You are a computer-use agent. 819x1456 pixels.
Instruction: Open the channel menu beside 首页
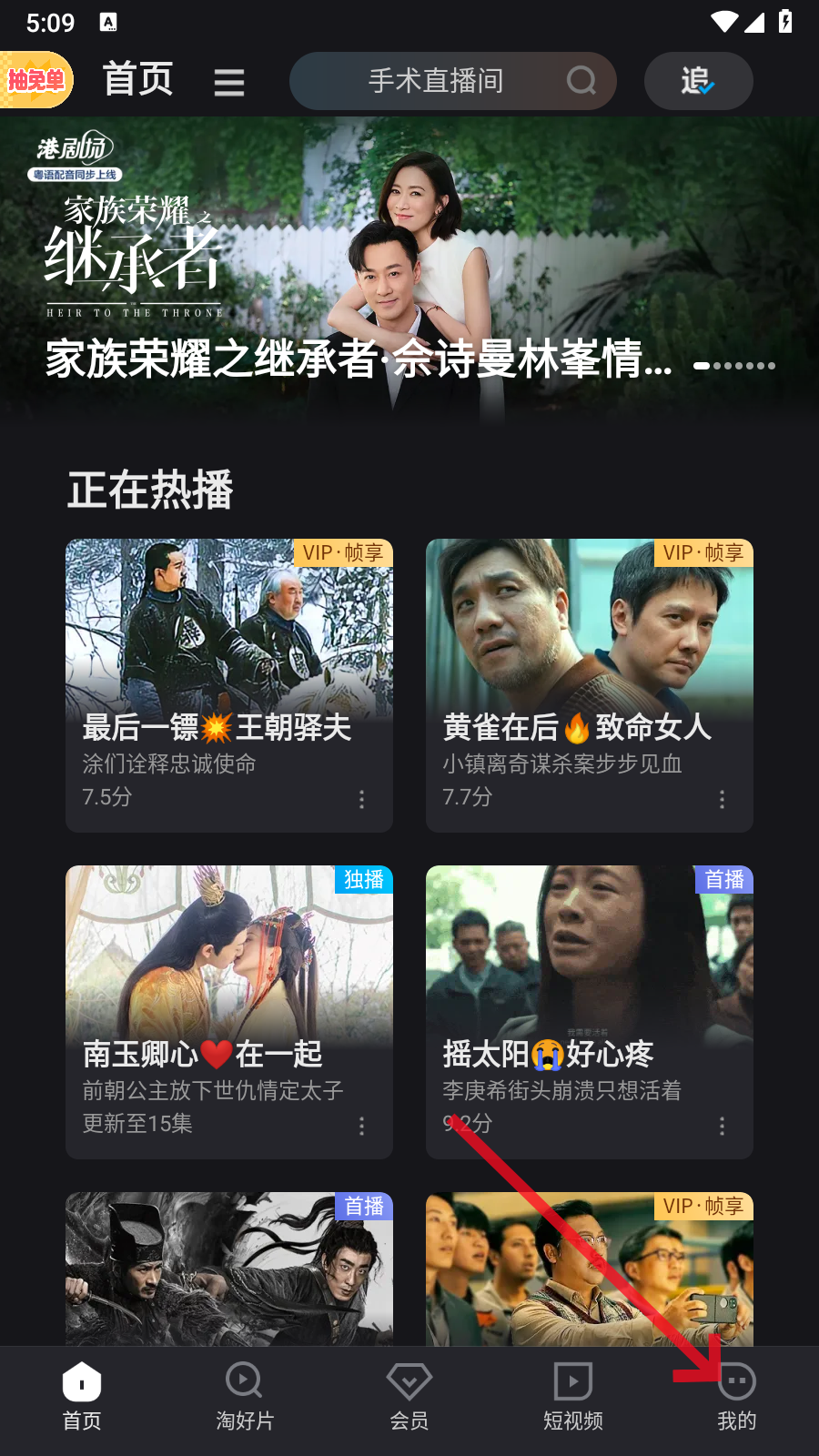click(x=229, y=83)
